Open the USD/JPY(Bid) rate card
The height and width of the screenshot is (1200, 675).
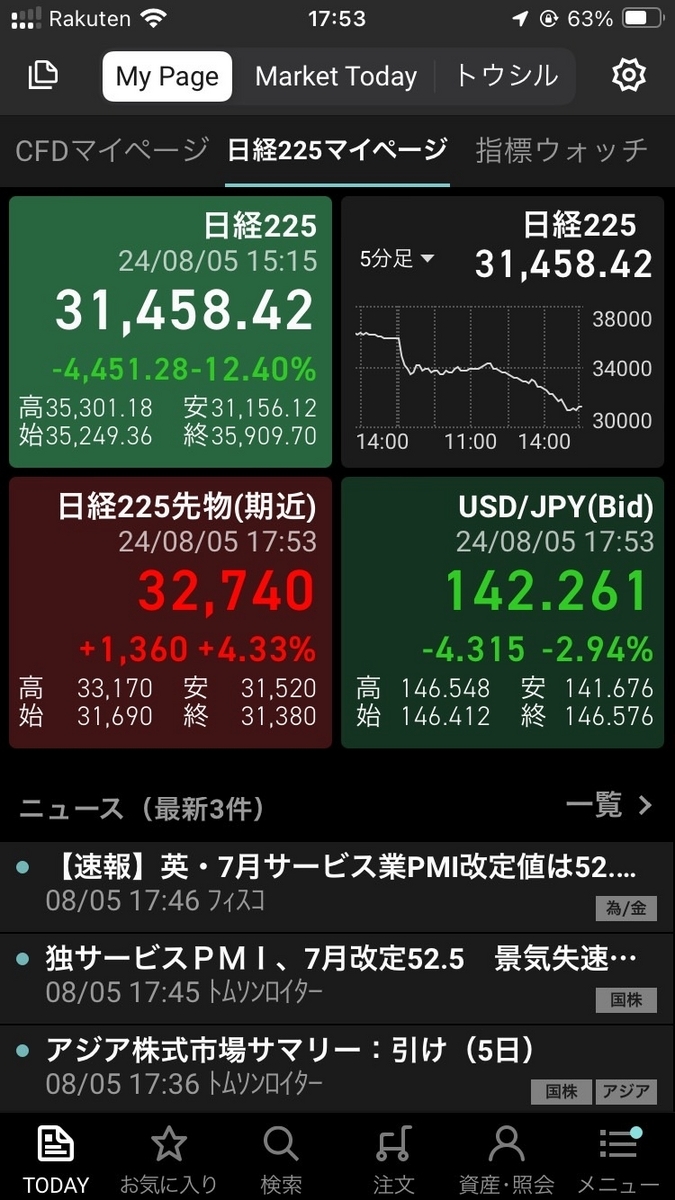coord(503,612)
